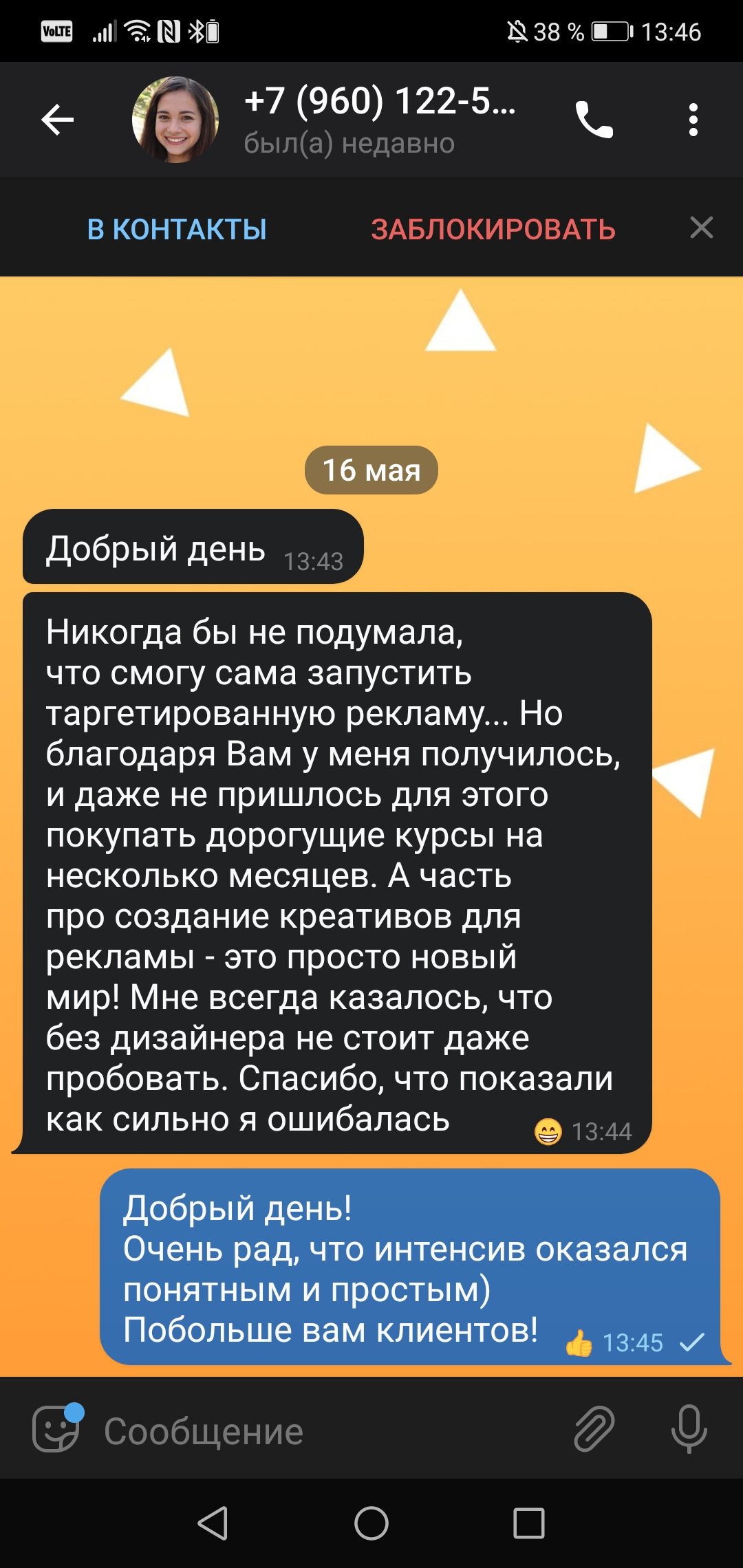Dismiss the add/block contact banner
743x1568 pixels.
[x=701, y=228]
